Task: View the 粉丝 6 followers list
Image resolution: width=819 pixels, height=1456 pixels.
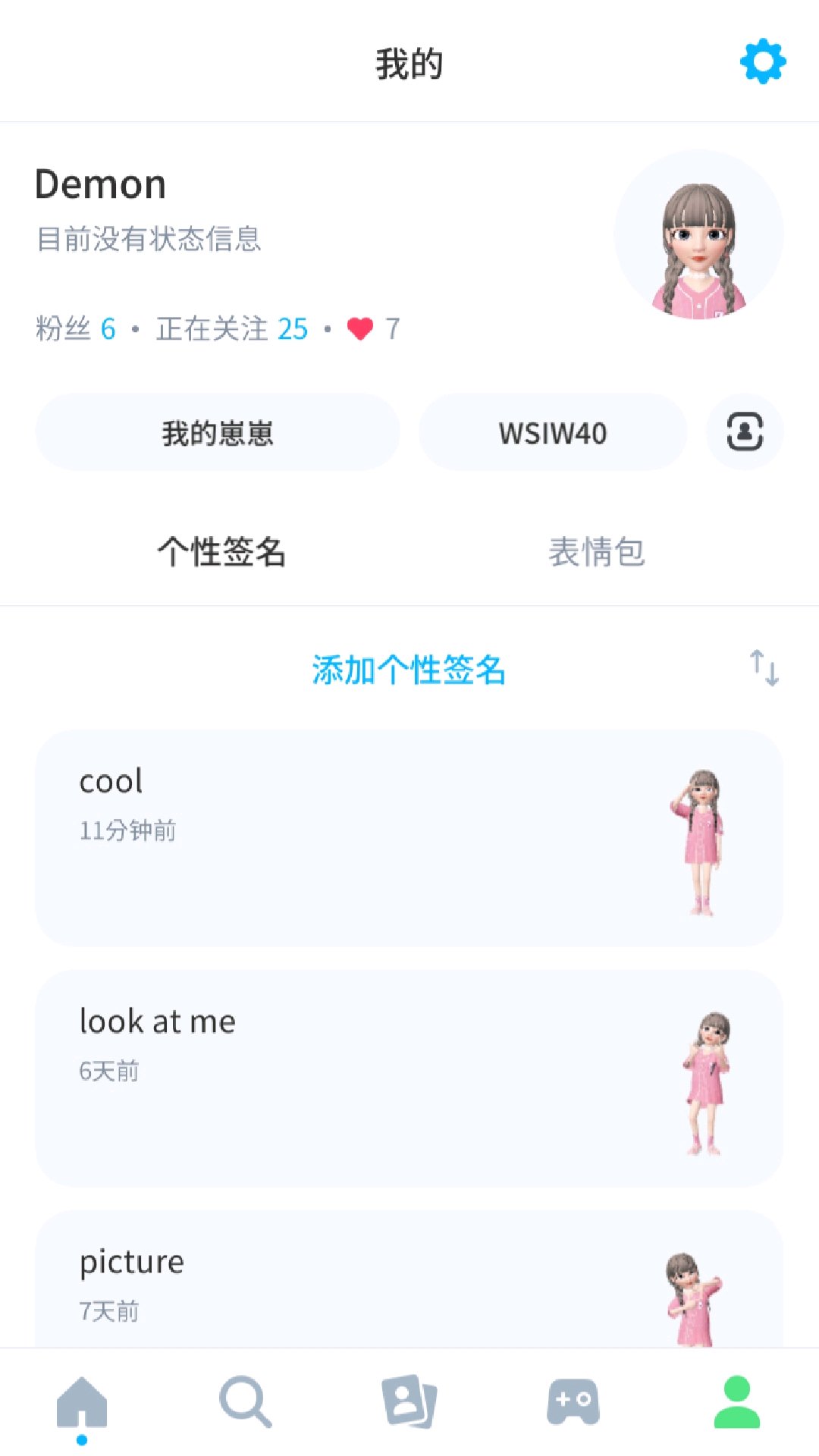Action: click(x=76, y=329)
